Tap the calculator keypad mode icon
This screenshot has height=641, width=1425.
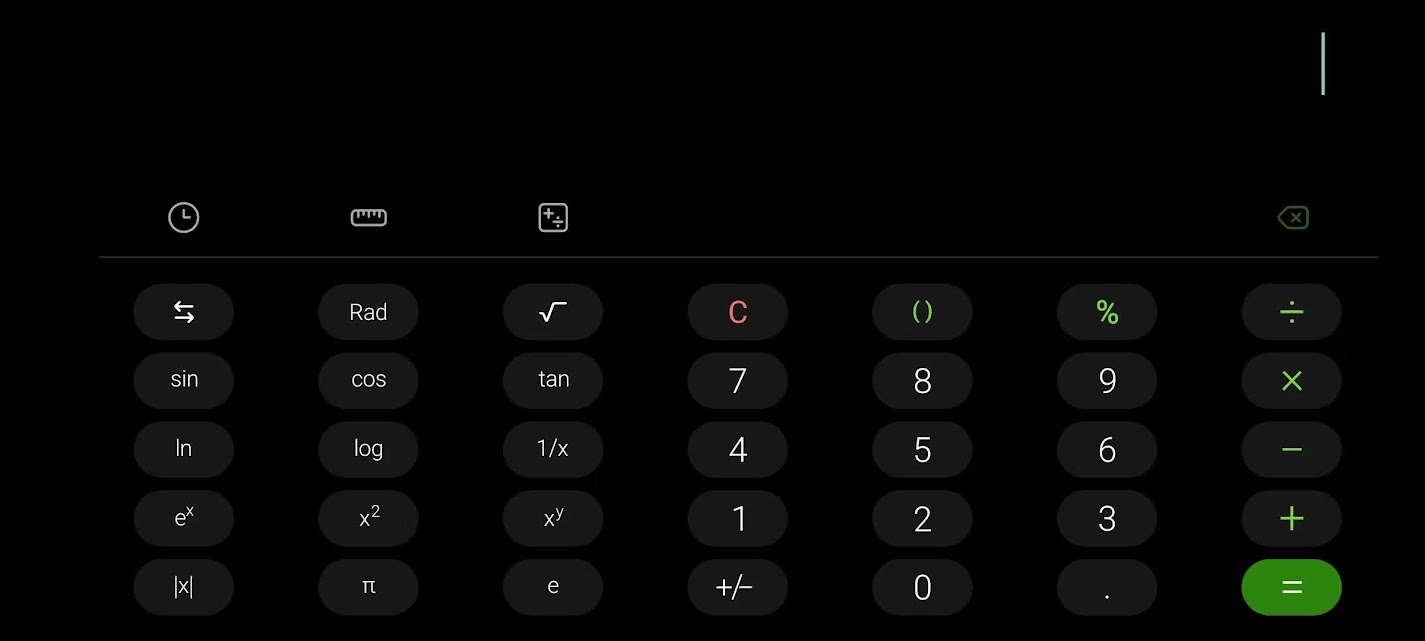click(553, 217)
